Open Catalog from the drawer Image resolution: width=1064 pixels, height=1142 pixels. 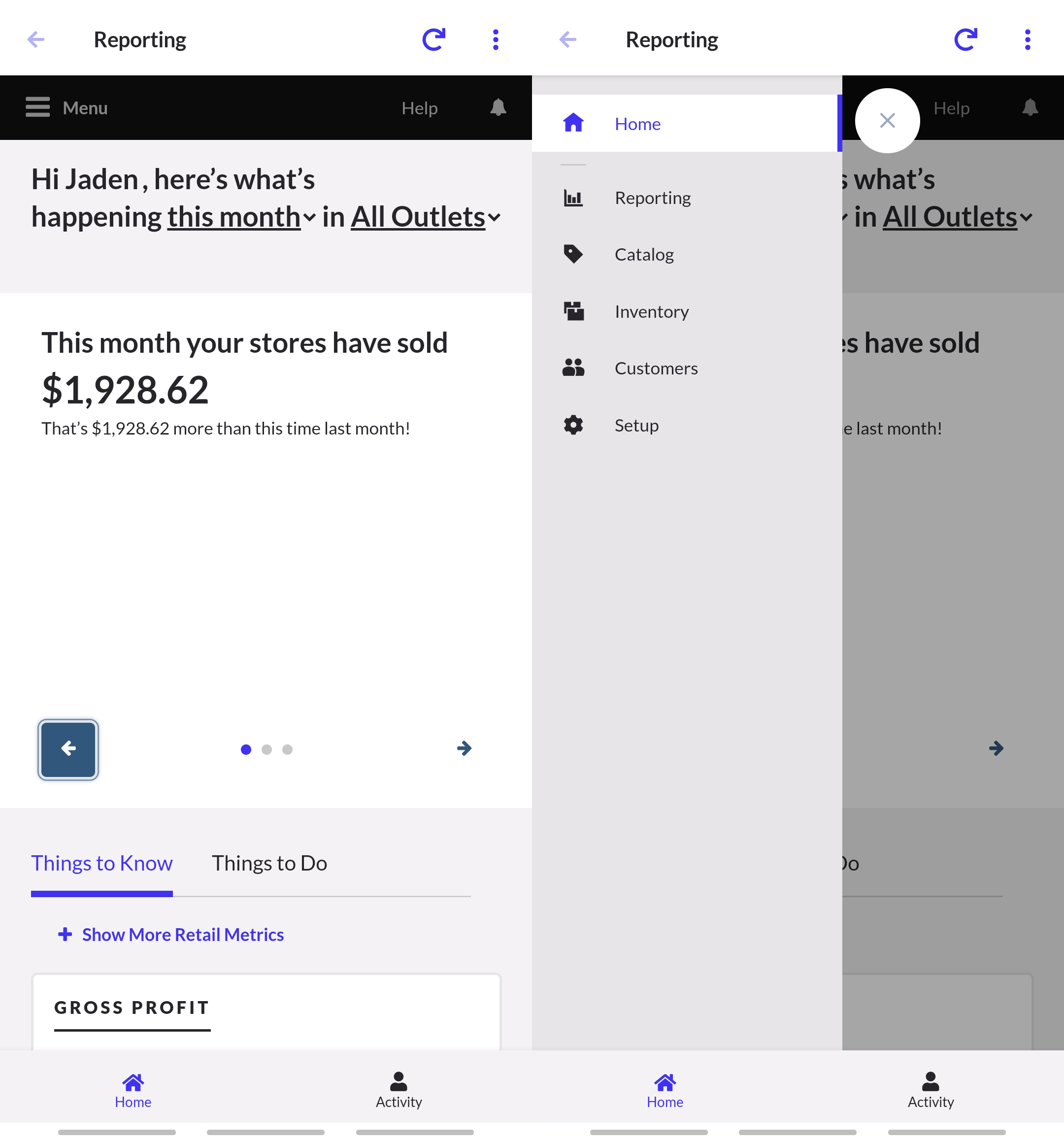[x=643, y=255]
